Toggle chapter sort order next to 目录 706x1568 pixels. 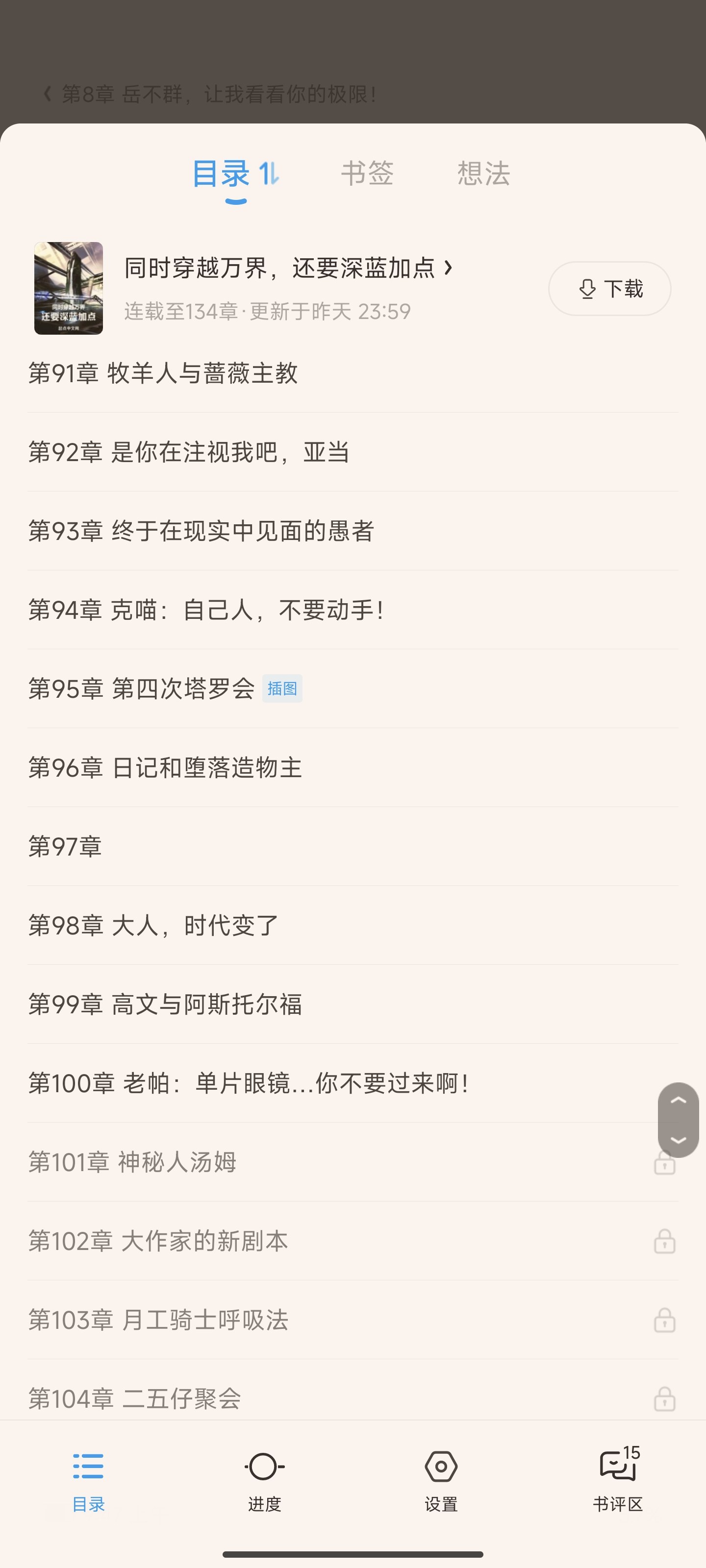(x=269, y=173)
